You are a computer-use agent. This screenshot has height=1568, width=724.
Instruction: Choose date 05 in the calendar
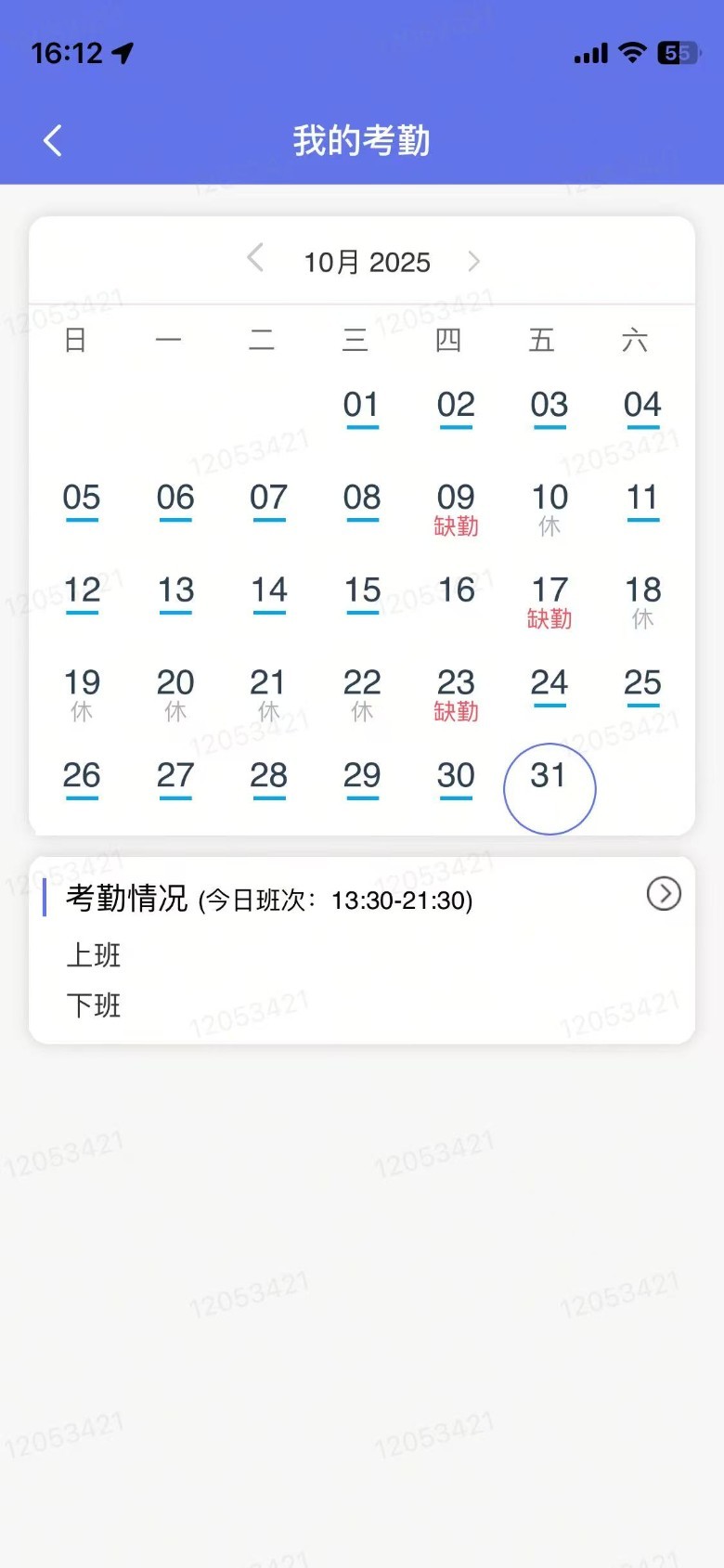coord(82,499)
